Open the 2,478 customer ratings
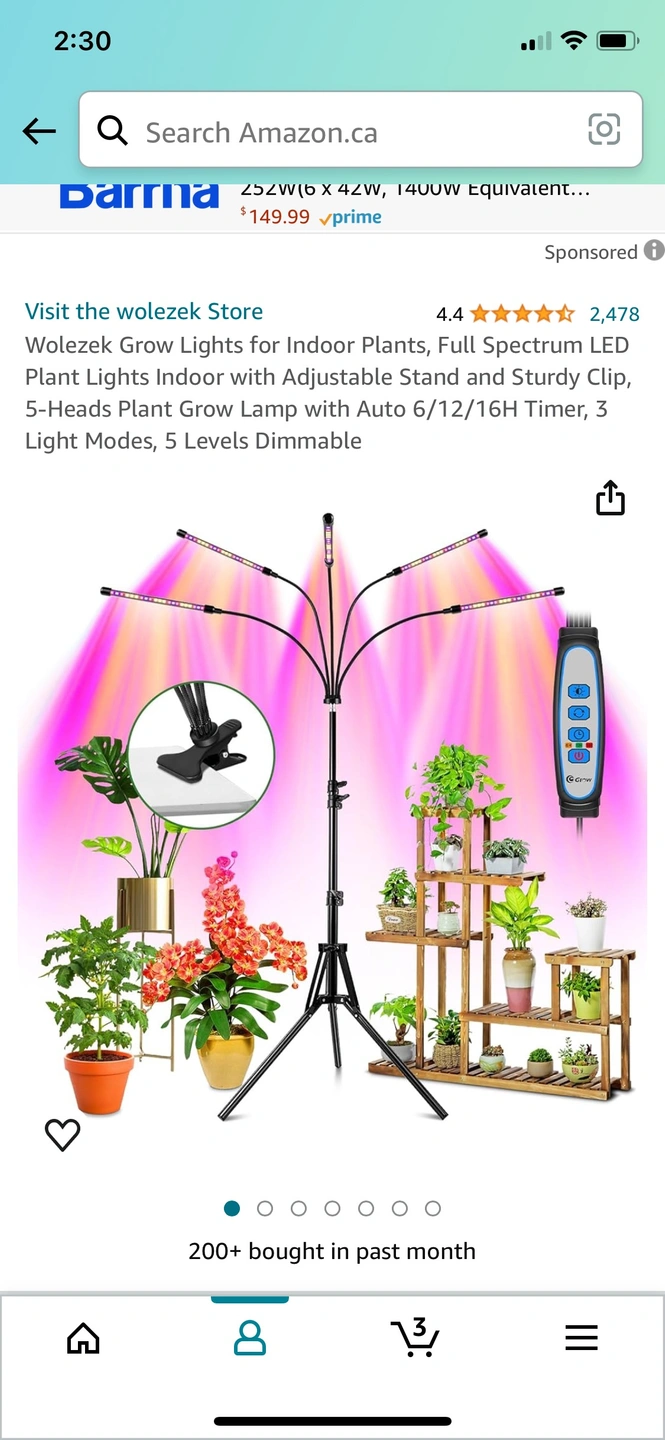Screen dimensions: 665x1440 (x=614, y=314)
